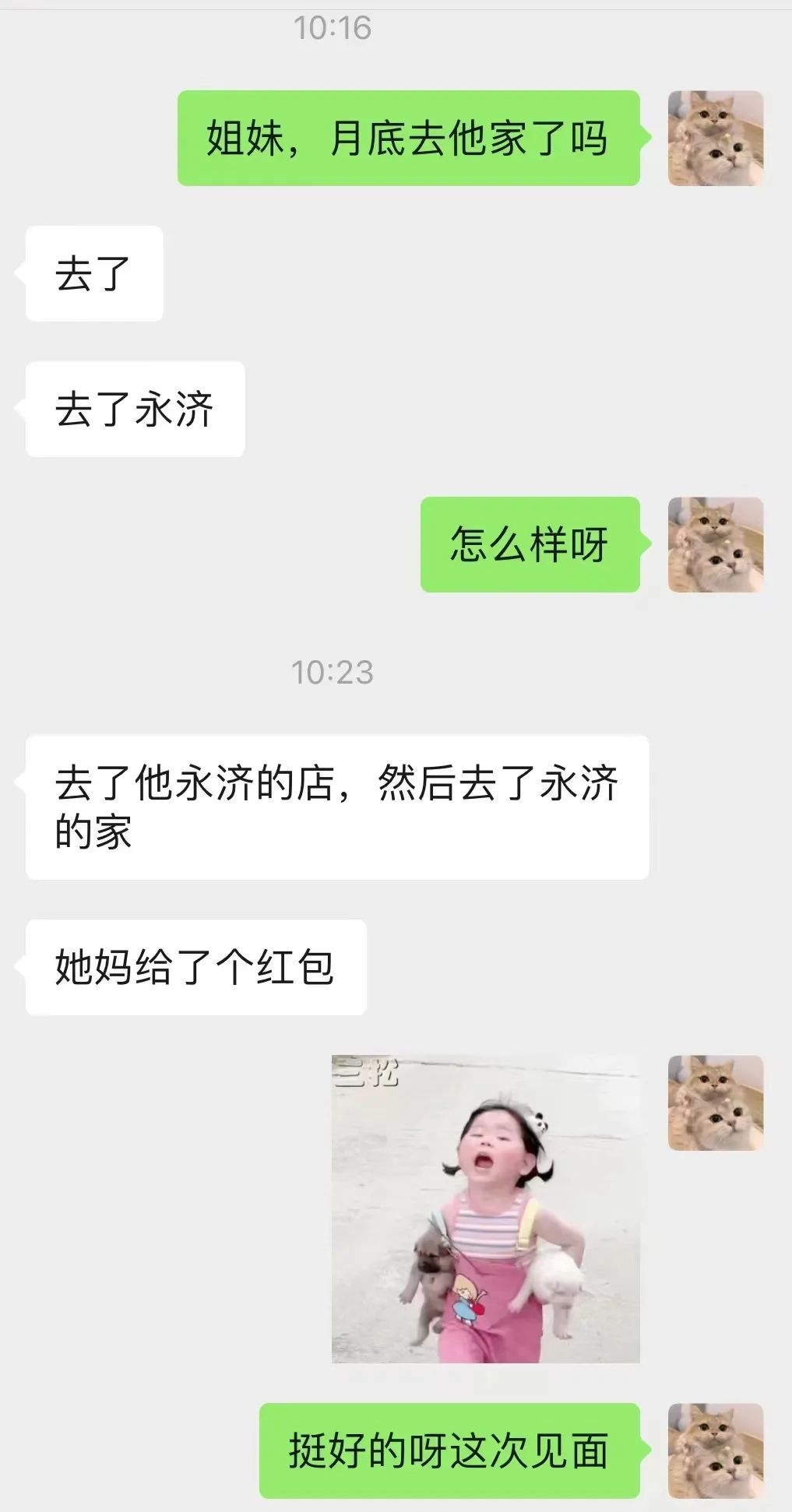View profile from avatar beside the sticker
The image size is (792, 1512).
tap(715, 1102)
